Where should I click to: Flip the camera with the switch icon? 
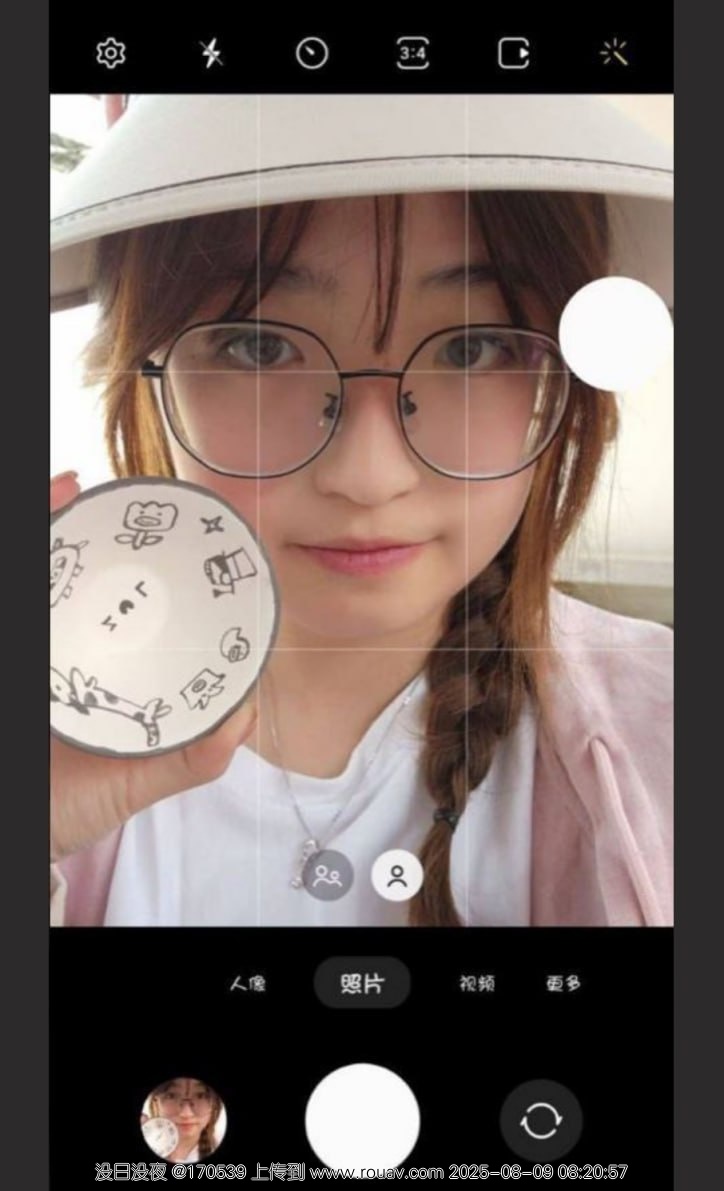[x=541, y=1120]
